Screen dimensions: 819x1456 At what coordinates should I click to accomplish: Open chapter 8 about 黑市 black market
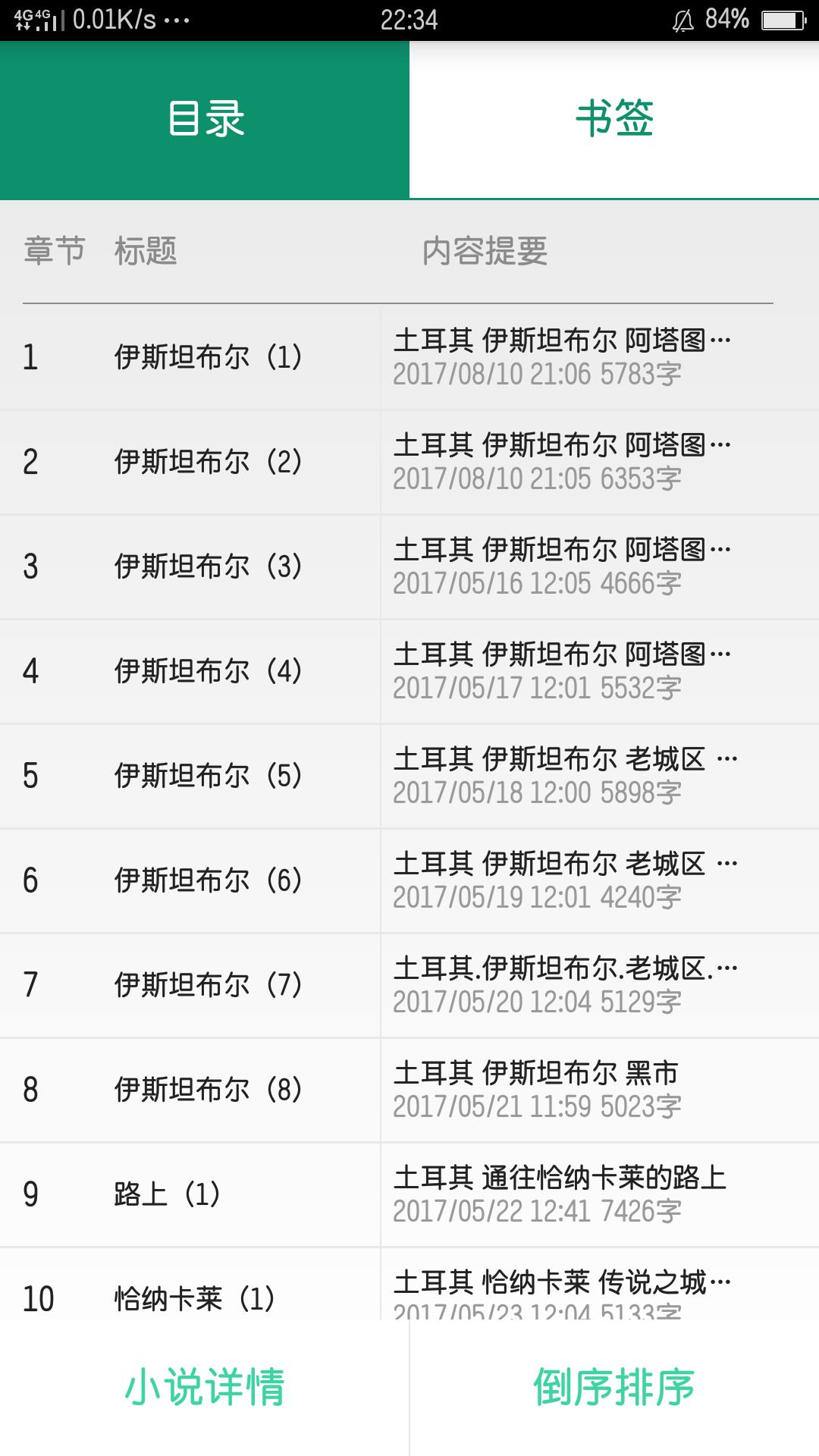click(x=379, y=1090)
